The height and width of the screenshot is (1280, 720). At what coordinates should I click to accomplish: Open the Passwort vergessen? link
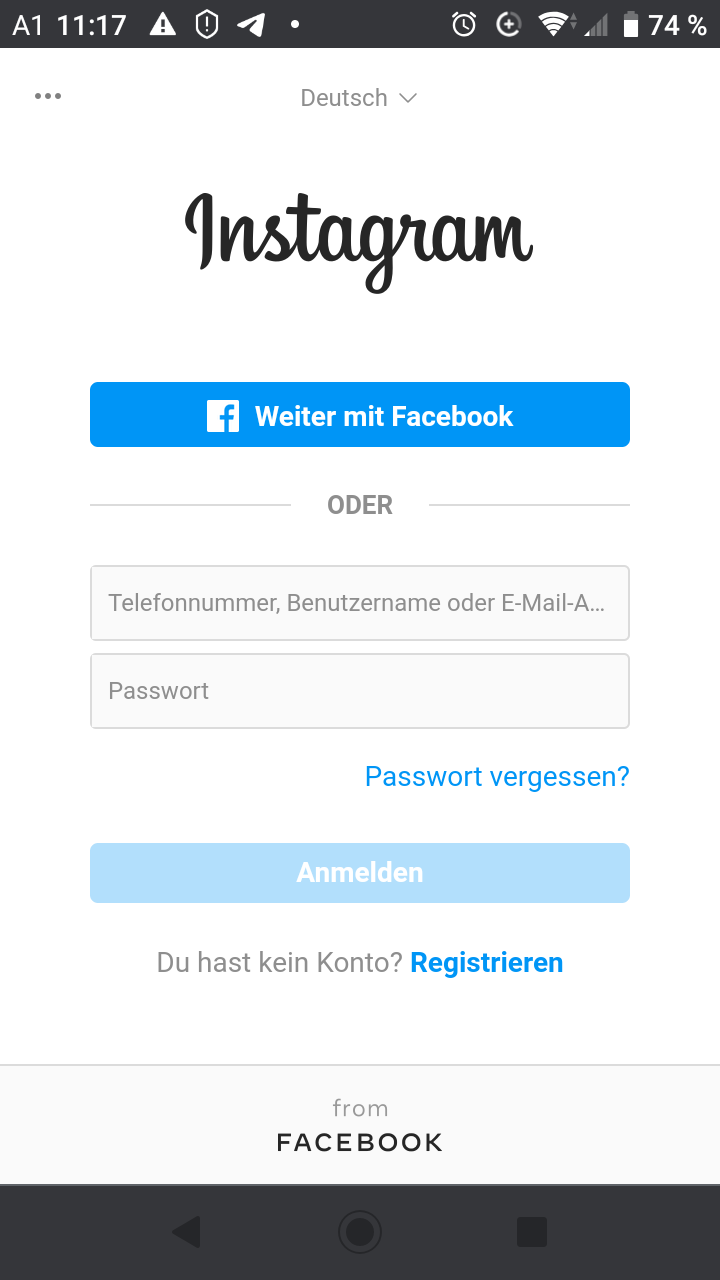tap(497, 777)
